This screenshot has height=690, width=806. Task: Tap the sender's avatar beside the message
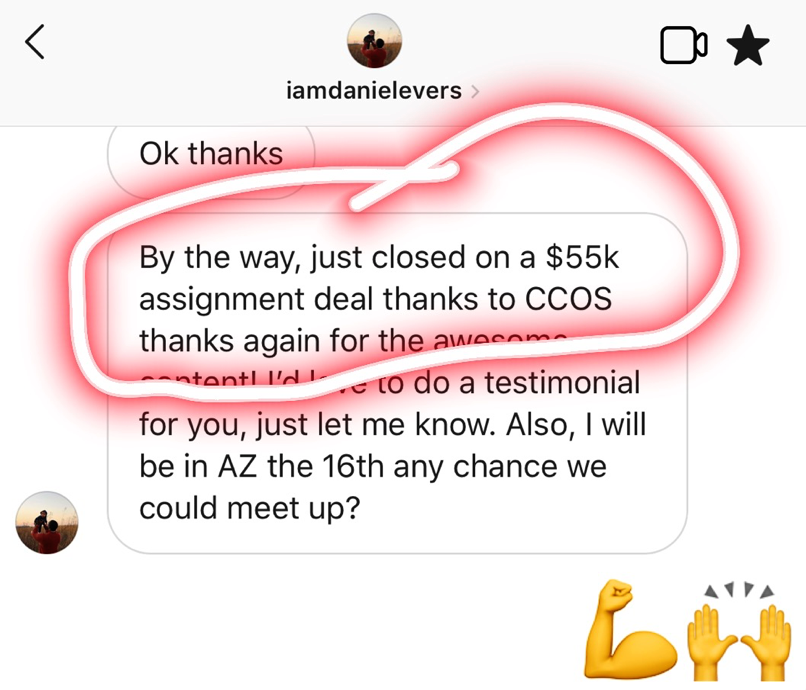[x=47, y=523]
